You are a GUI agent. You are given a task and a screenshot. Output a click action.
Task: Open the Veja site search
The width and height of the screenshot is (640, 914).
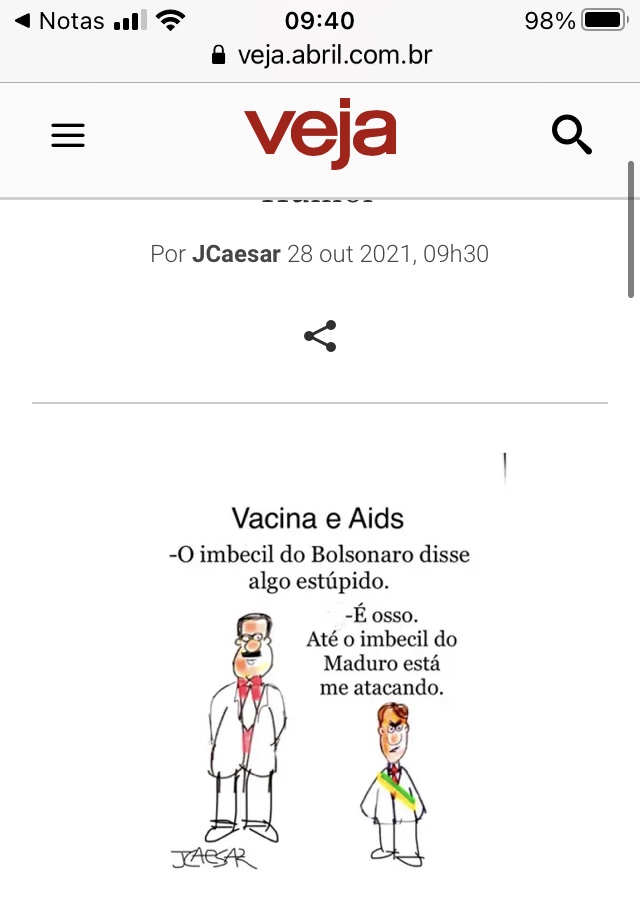[572, 135]
